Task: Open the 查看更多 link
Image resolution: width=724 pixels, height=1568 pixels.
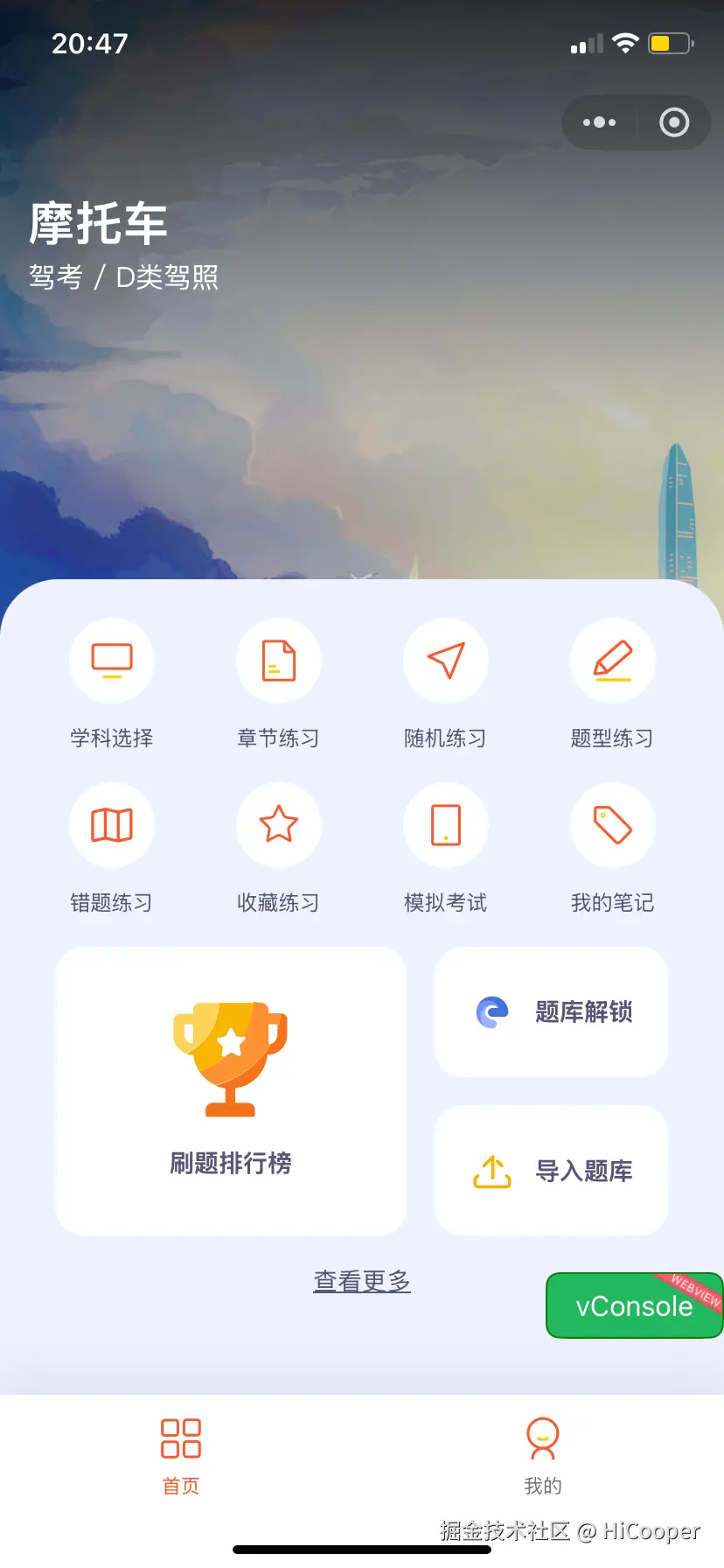Action: 362,1280
